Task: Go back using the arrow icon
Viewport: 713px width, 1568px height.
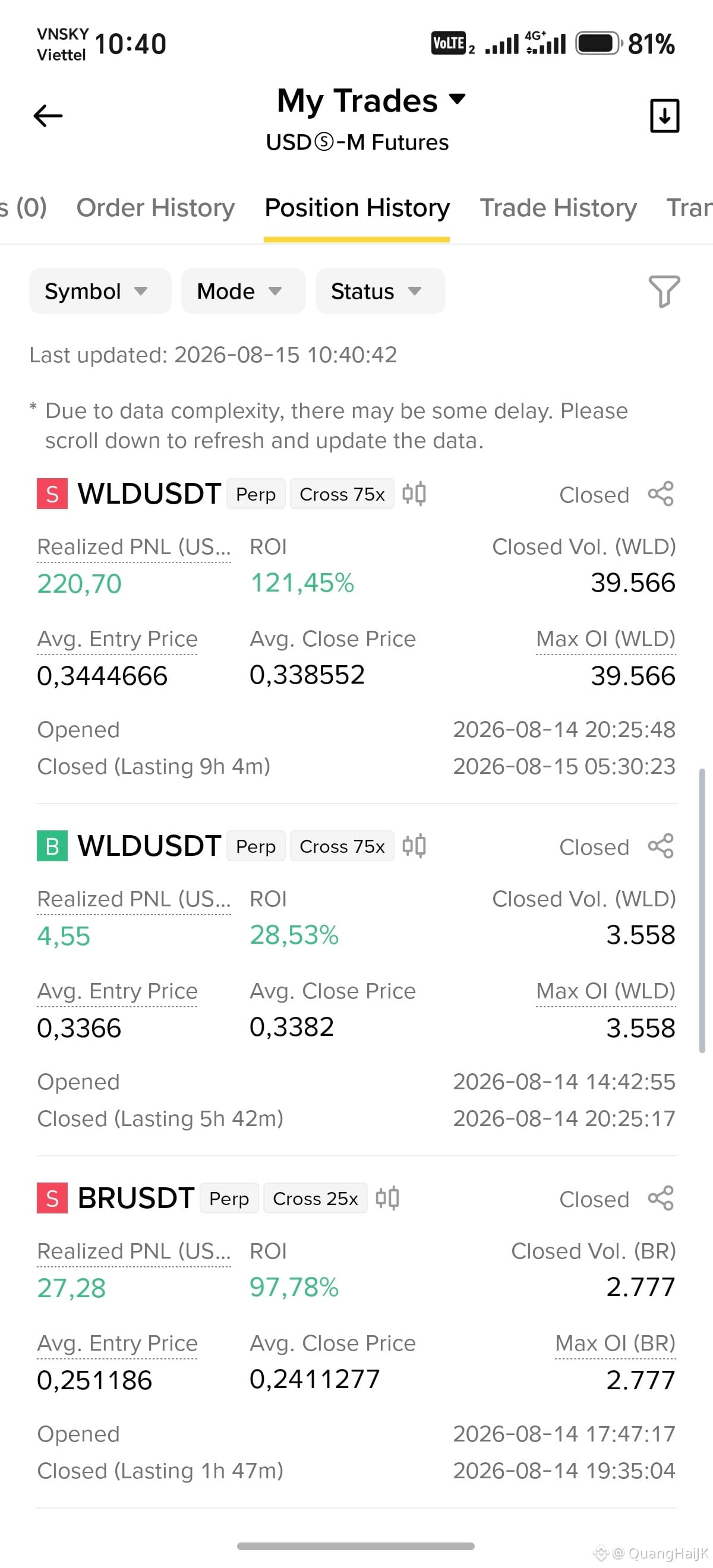Action: click(48, 116)
